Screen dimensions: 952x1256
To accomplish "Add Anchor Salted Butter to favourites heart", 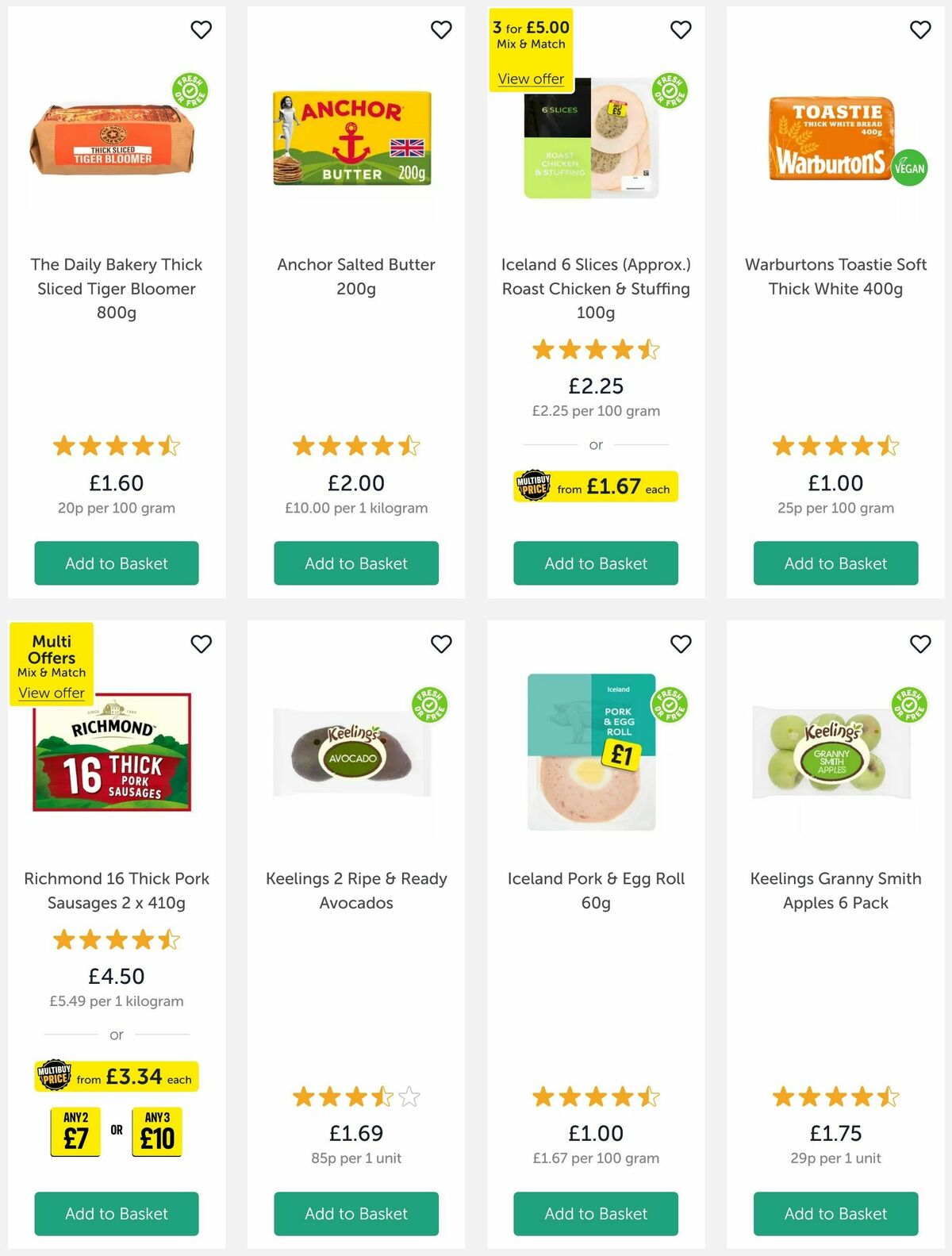I will coord(442,29).
